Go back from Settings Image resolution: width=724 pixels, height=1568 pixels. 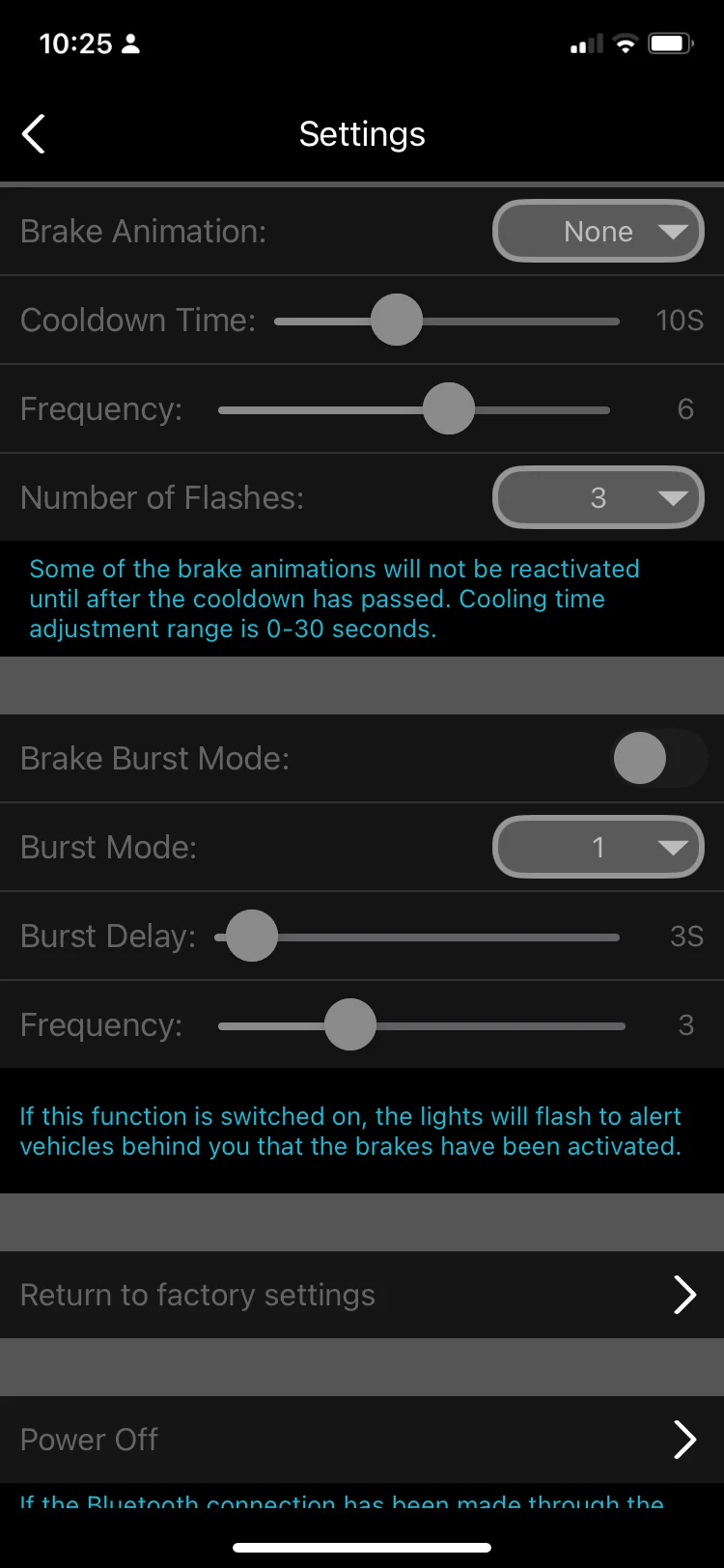(x=34, y=134)
